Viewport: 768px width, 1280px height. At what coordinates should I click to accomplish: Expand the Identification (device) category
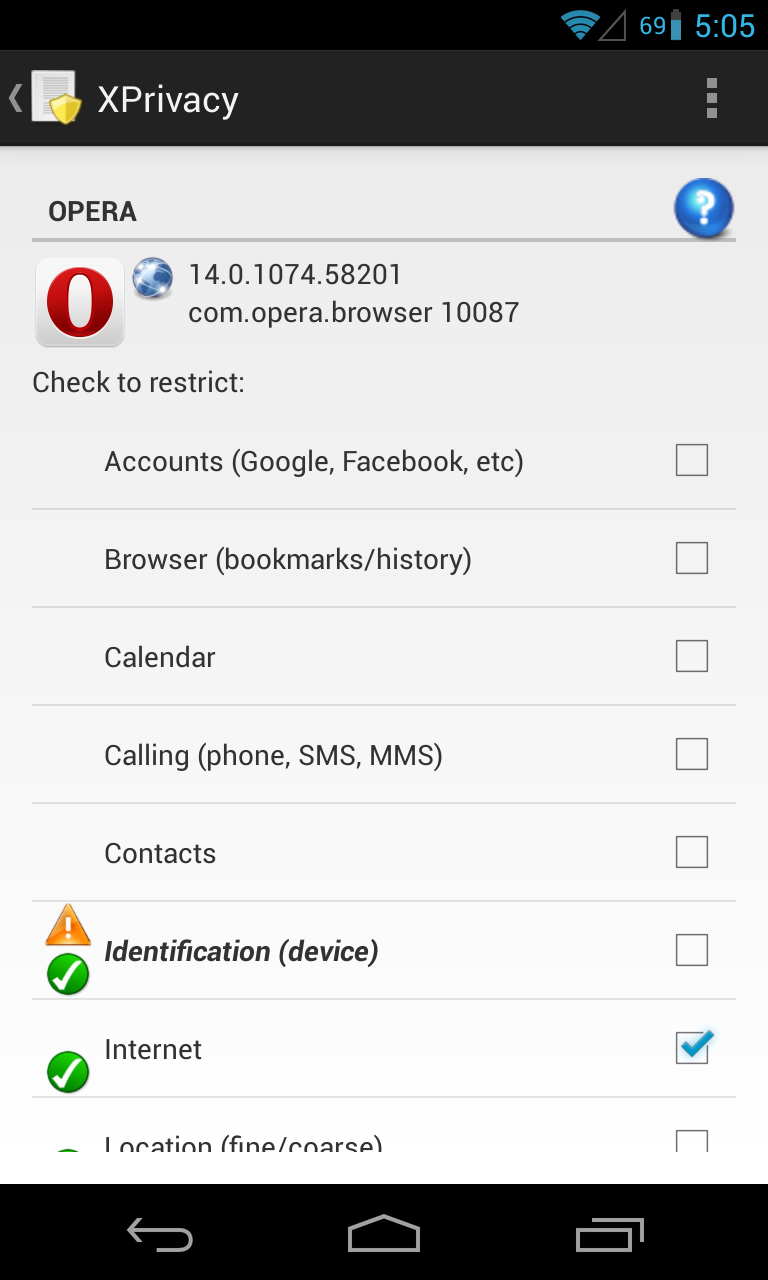[240, 951]
